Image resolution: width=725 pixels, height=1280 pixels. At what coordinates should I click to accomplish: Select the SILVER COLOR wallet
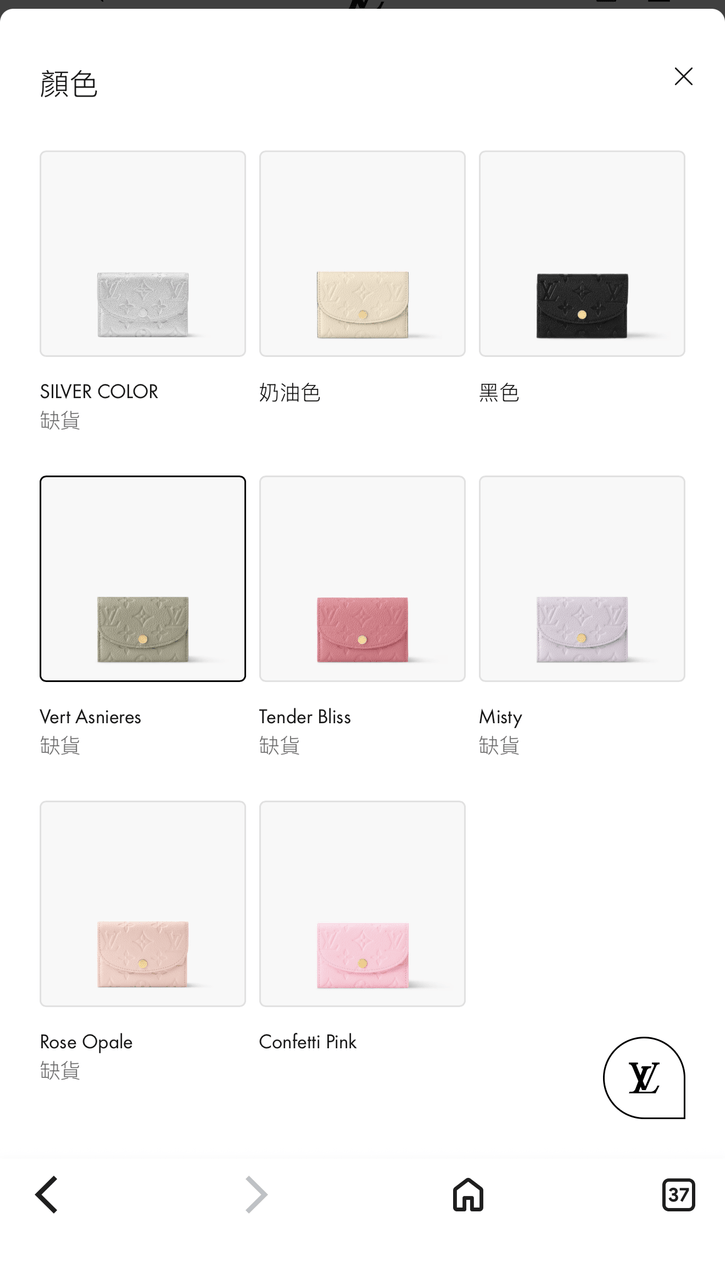[x=143, y=254]
